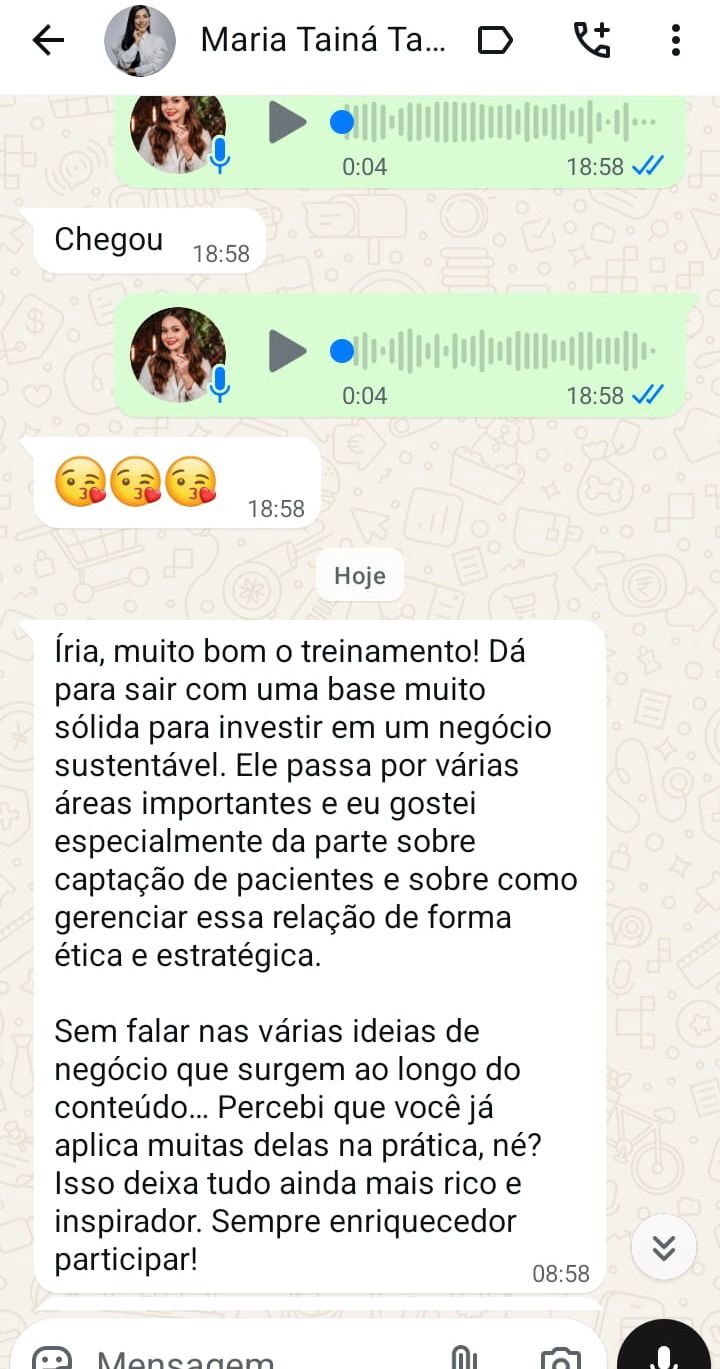The image size is (720, 1369).
Task: Click the label/tag icon in the header
Action: click(x=494, y=41)
